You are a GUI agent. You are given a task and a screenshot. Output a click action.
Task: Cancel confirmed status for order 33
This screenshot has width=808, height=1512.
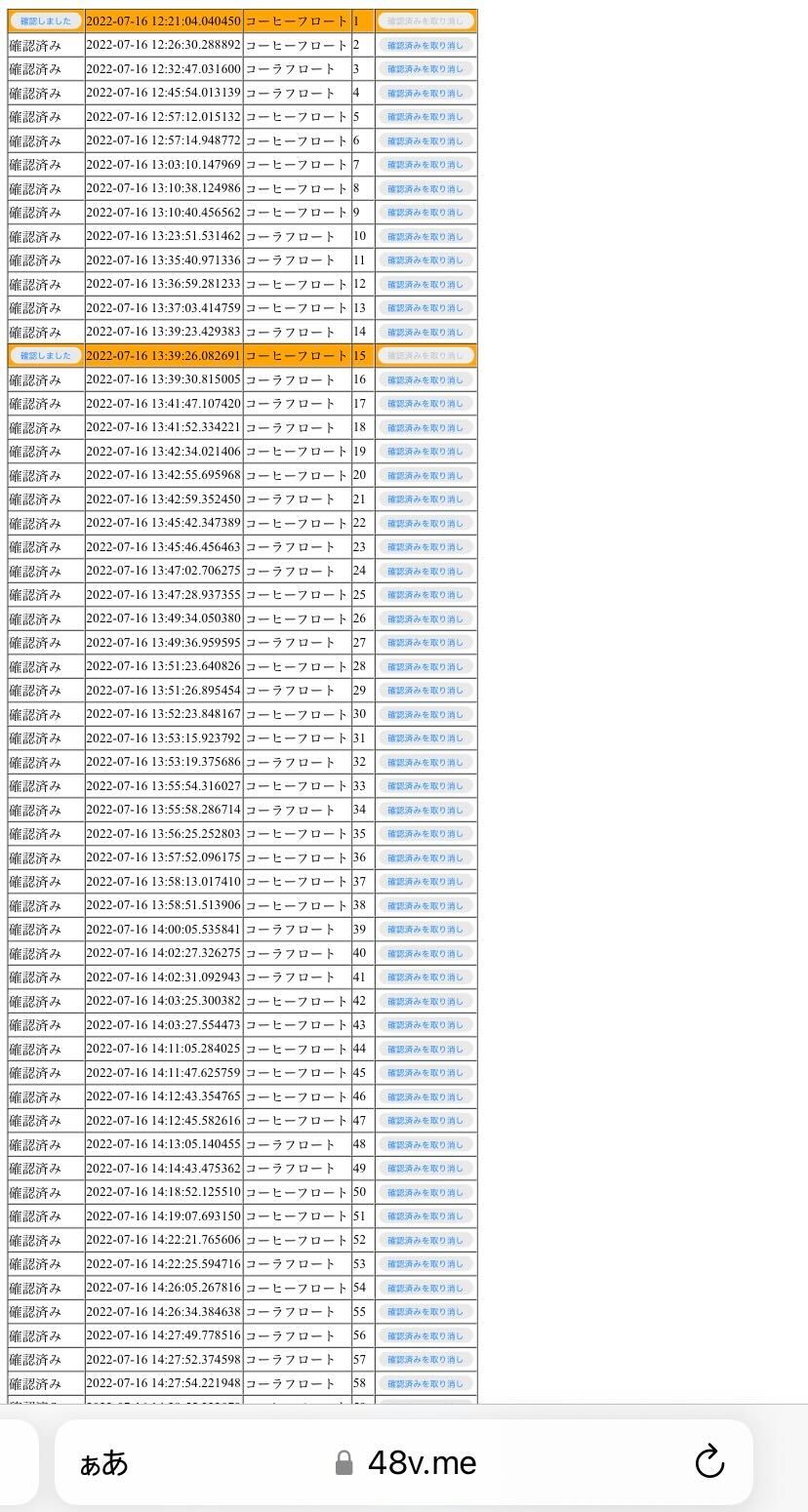click(425, 785)
